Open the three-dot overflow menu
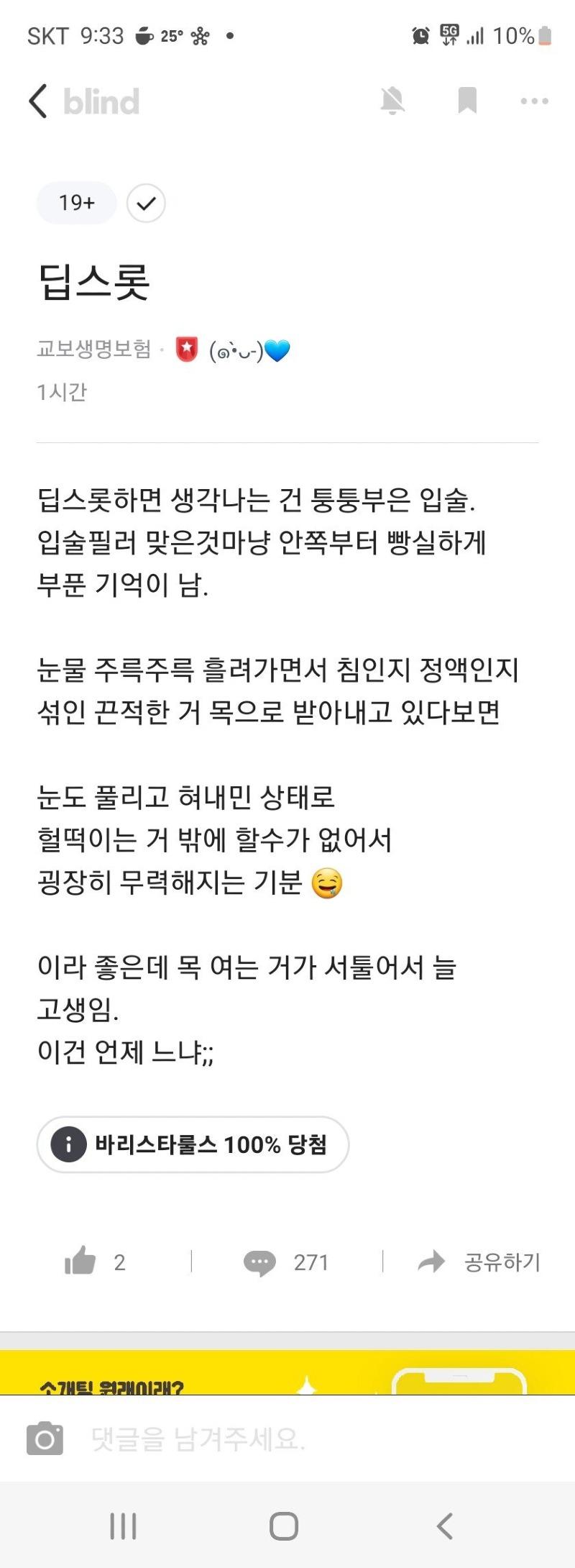Viewport: 575px width, 1568px height. click(534, 101)
